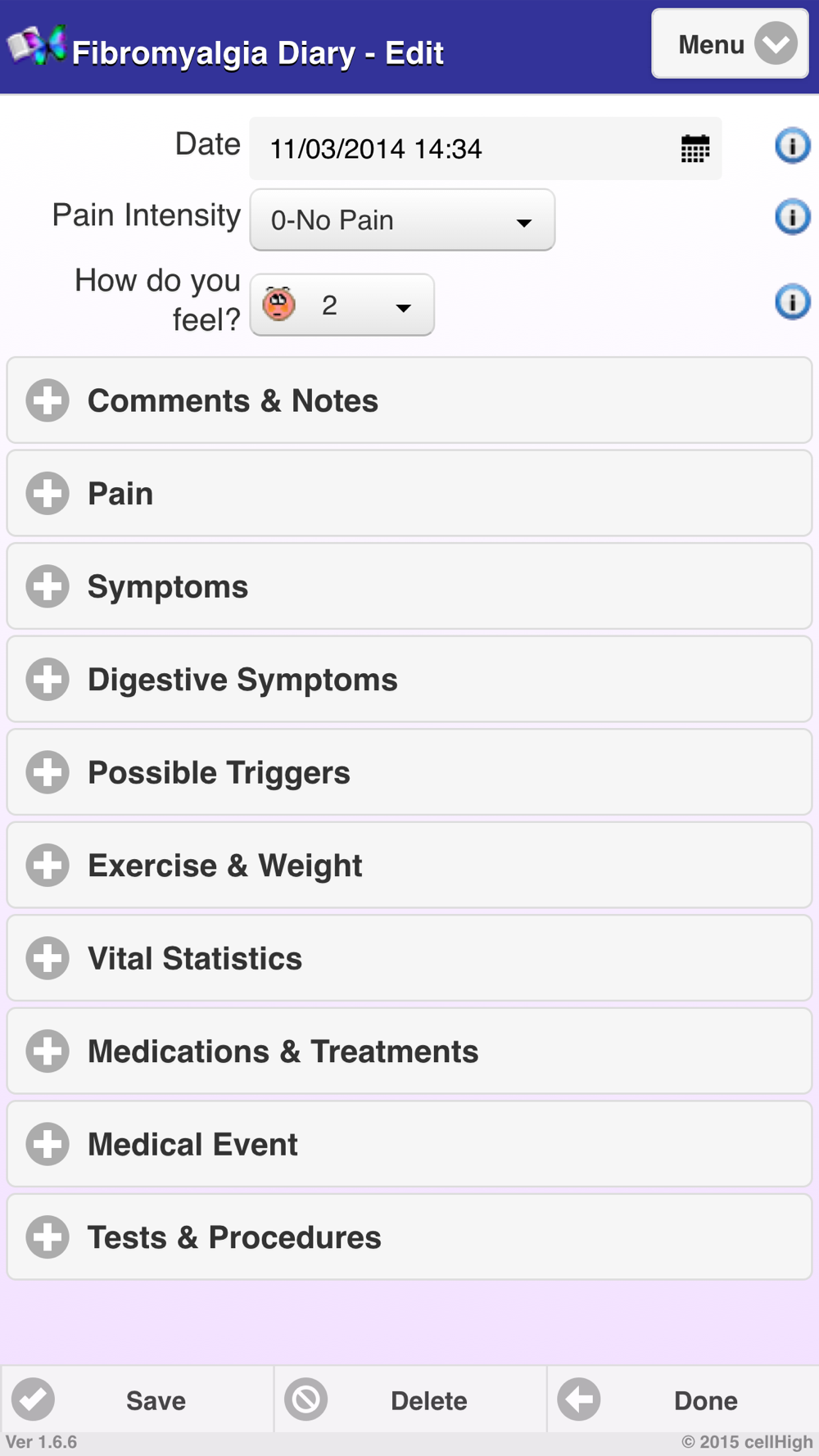Screen dimensions: 819x1456
Task: Tap Done to go back
Action: click(683, 1399)
